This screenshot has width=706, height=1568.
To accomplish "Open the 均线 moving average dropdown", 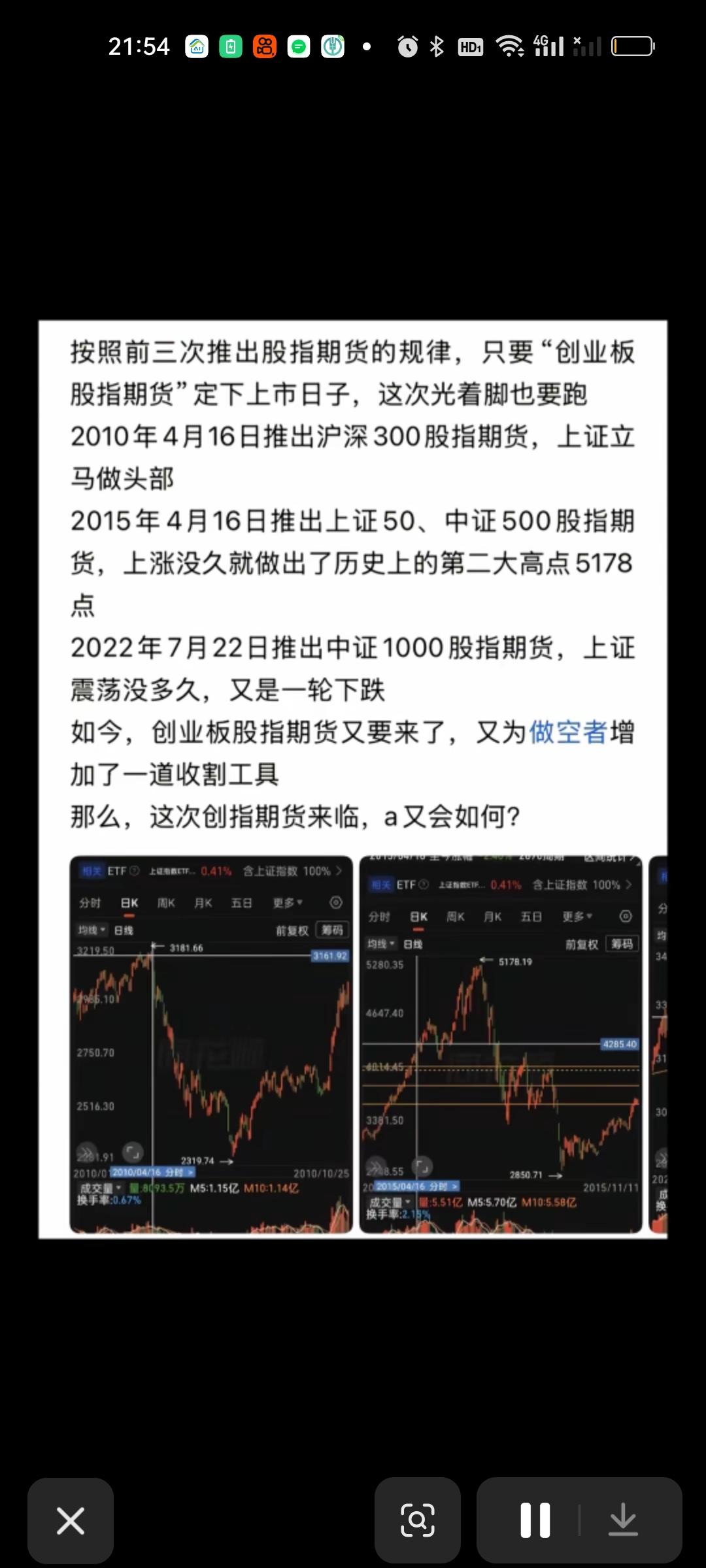I will pyautogui.click(x=91, y=928).
